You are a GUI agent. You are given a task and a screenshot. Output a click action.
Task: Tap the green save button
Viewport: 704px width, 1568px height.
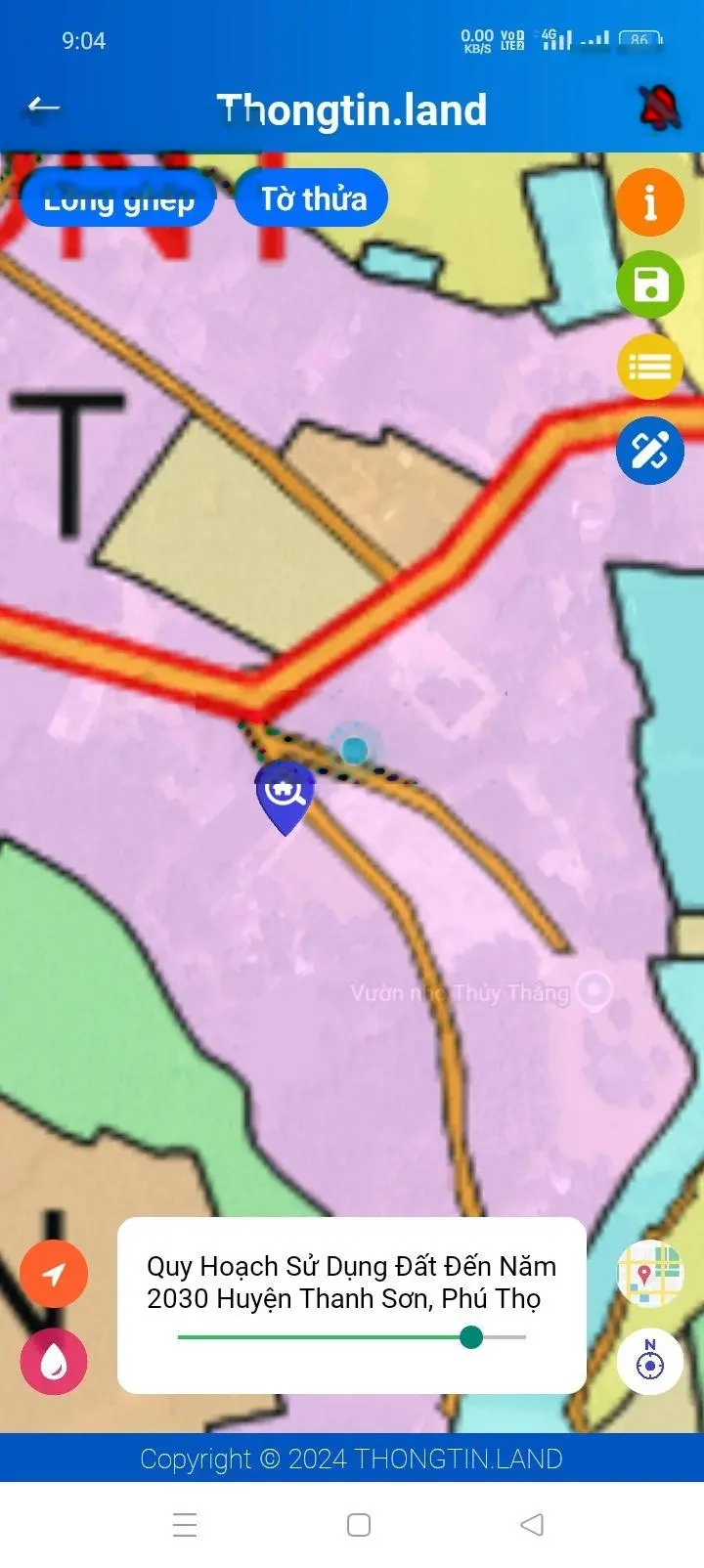[x=649, y=285]
